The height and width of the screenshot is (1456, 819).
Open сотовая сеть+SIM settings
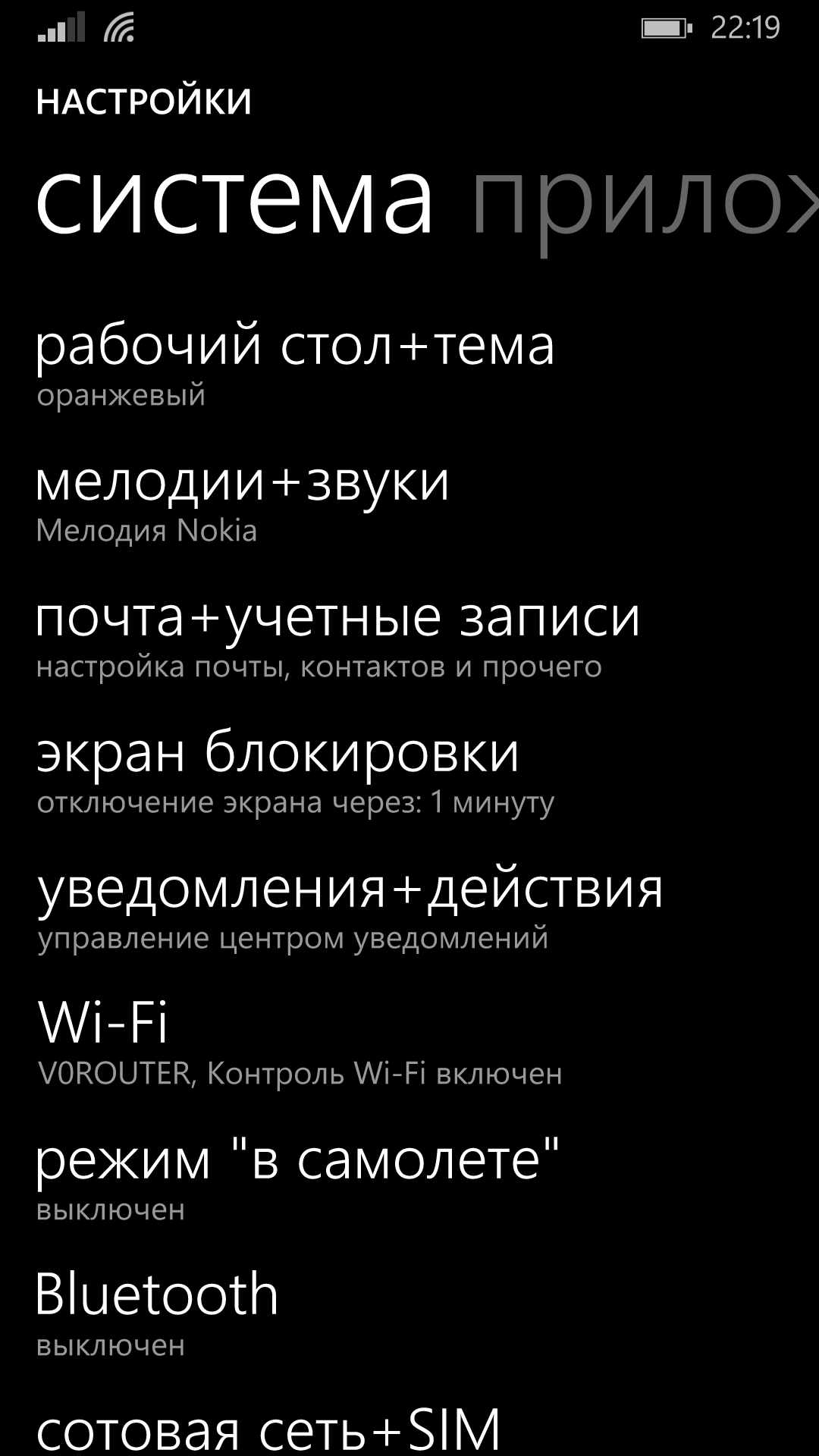(268, 1429)
